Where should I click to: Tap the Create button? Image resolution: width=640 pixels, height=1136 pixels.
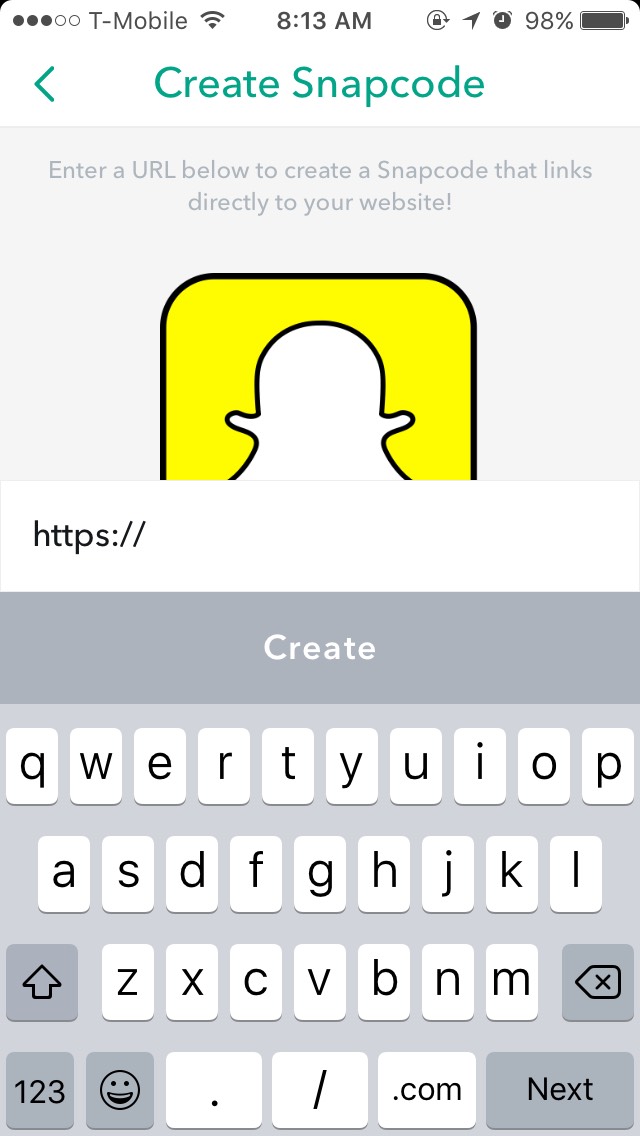click(x=320, y=648)
